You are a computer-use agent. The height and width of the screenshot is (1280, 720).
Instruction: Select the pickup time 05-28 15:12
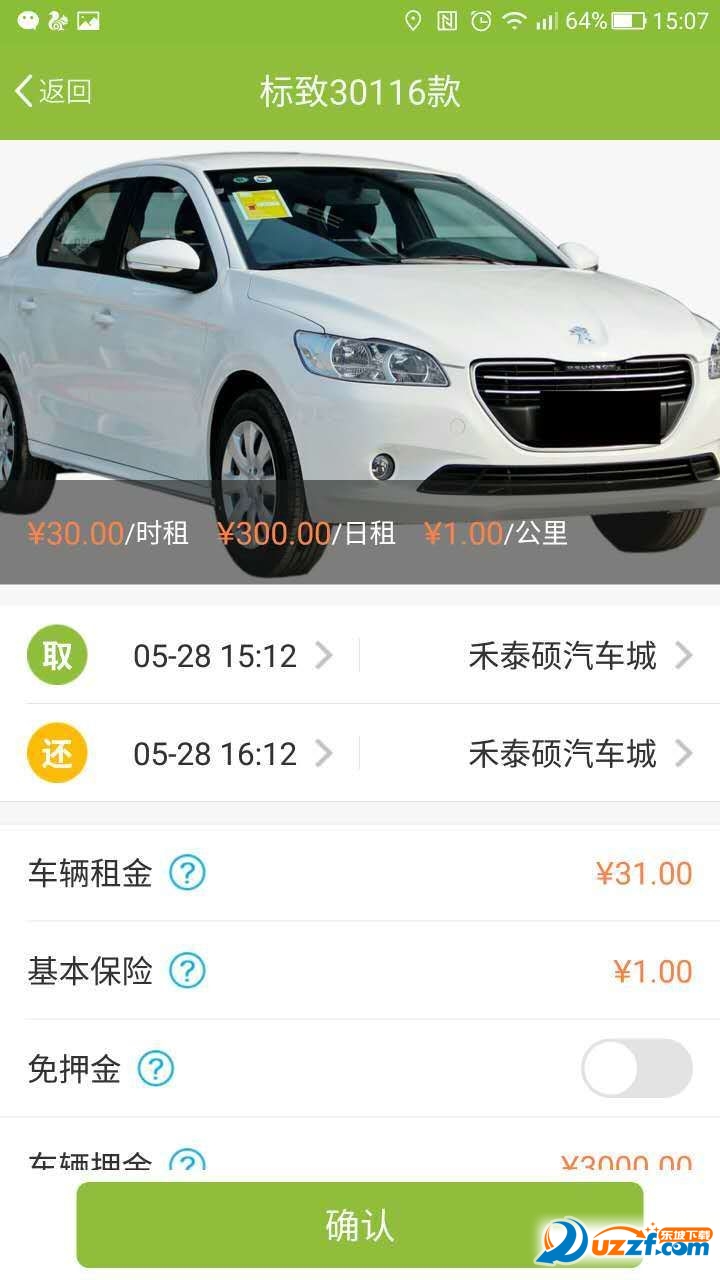pyautogui.click(x=213, y=655)
